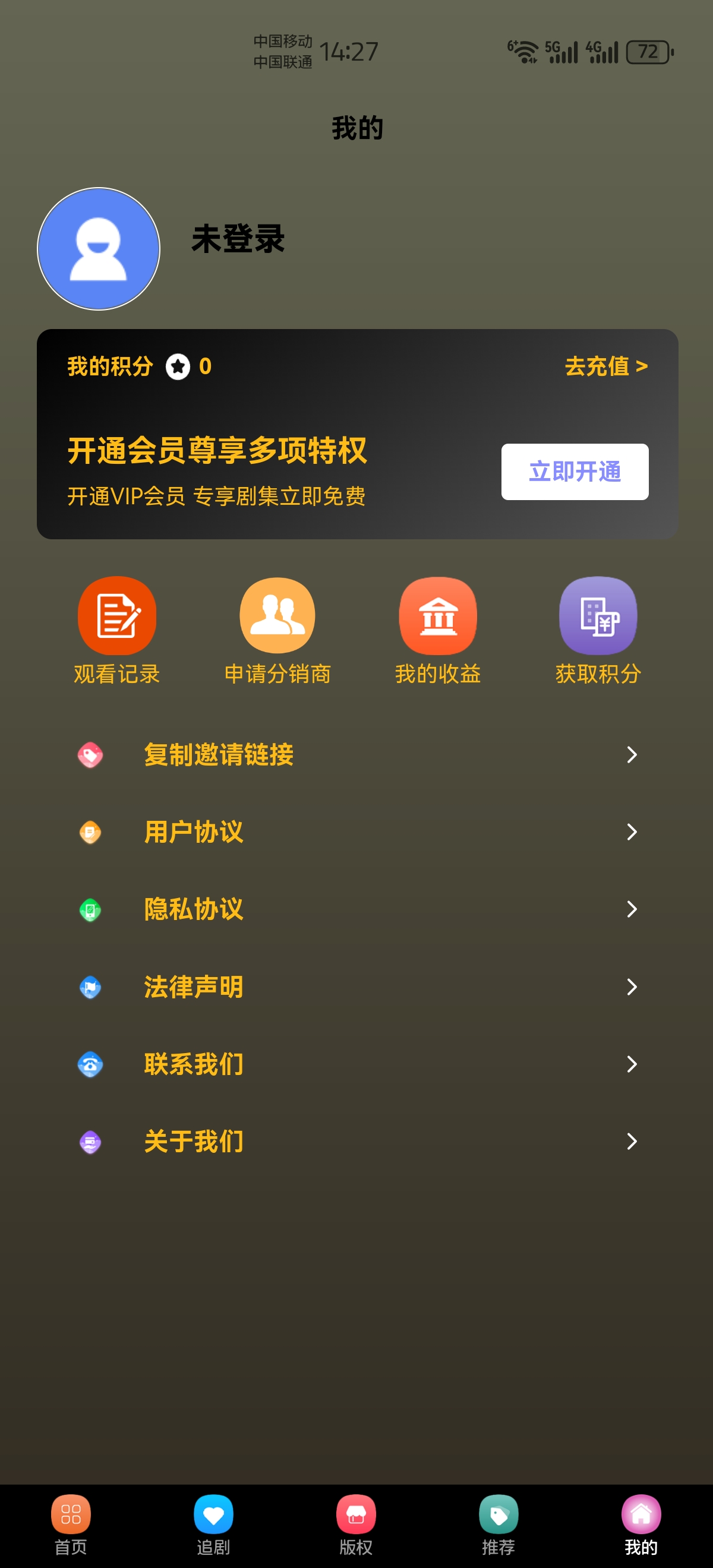Tap the profile avatar image
The image size is (713, 1568).
99,248
